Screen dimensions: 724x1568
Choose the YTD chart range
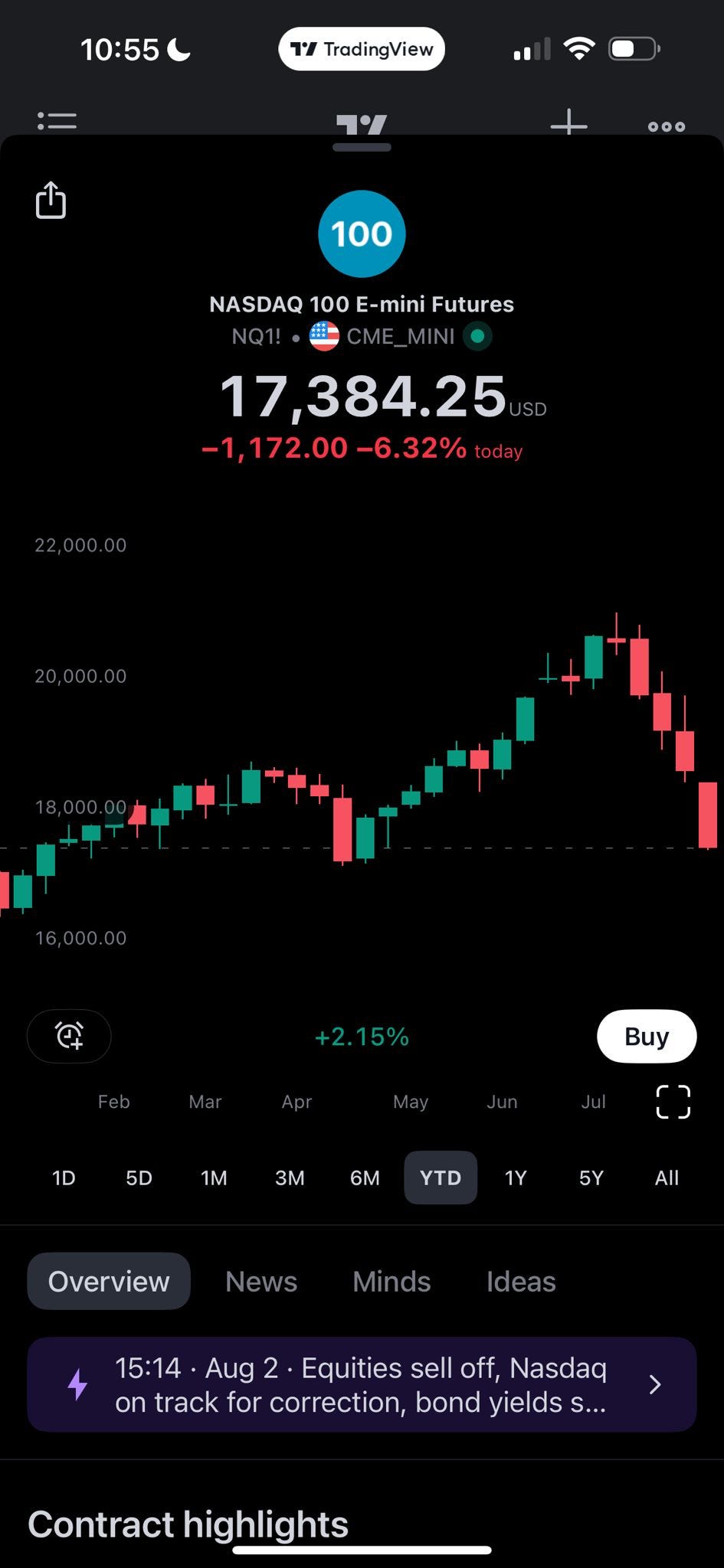click(x=441, y=1178)
